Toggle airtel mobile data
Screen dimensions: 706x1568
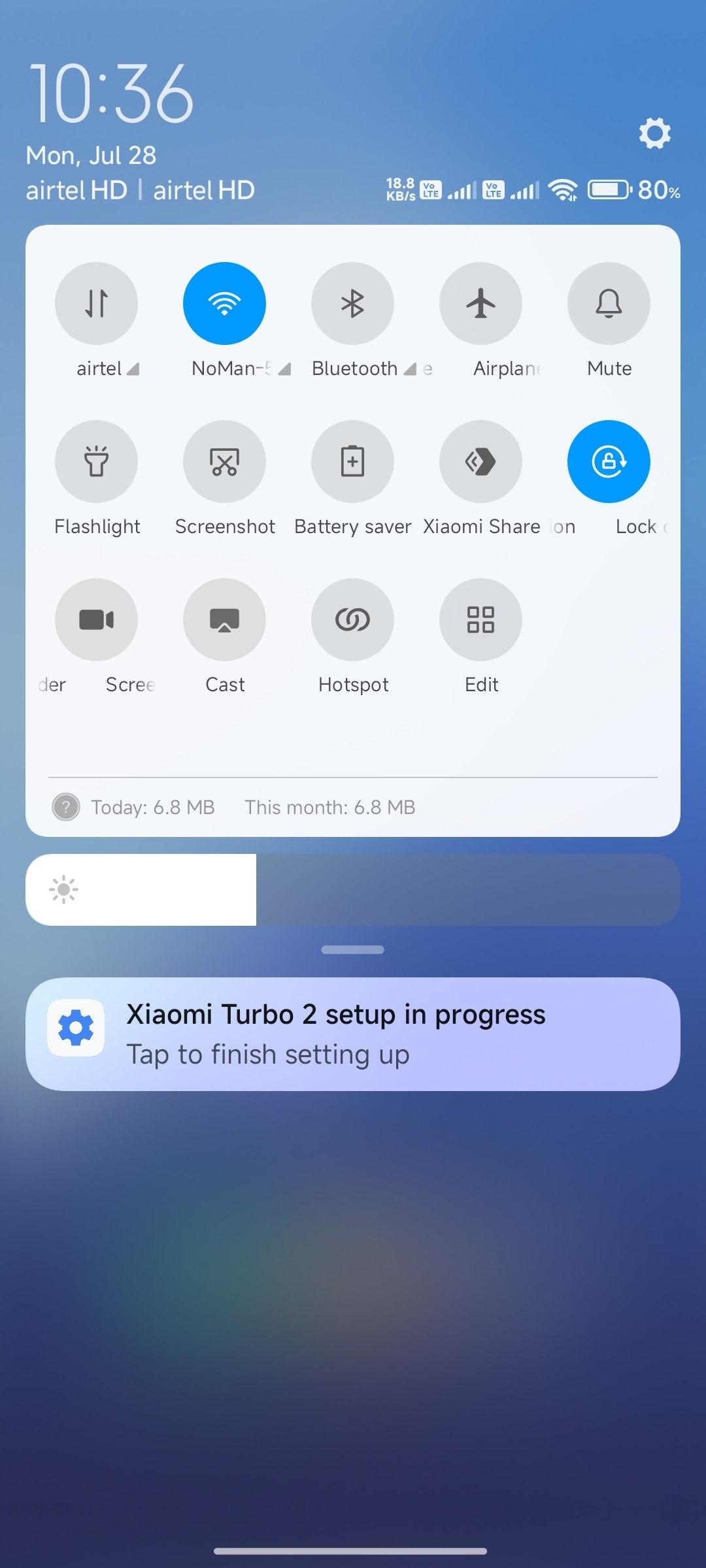(x=96, y=303)
